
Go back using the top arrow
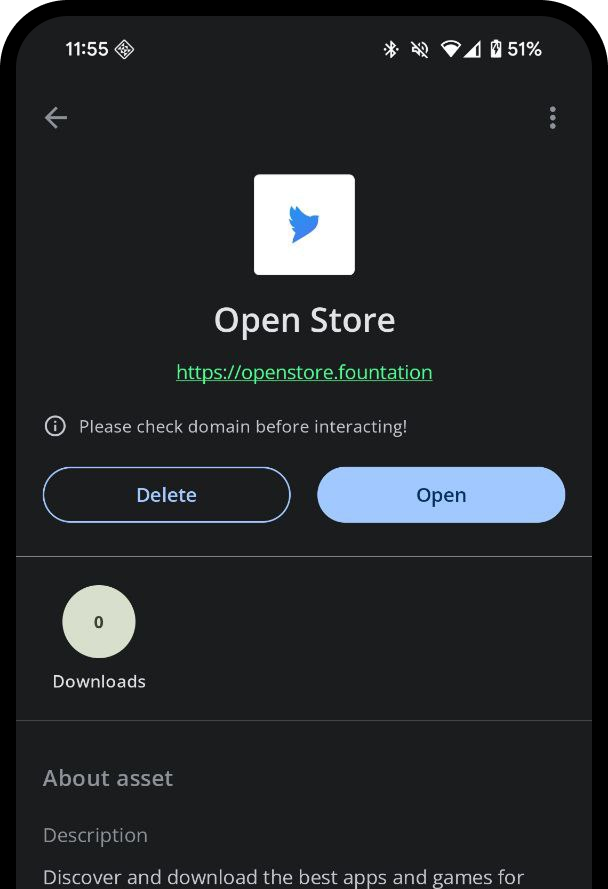pyautogui.click(x=56, y=118)
